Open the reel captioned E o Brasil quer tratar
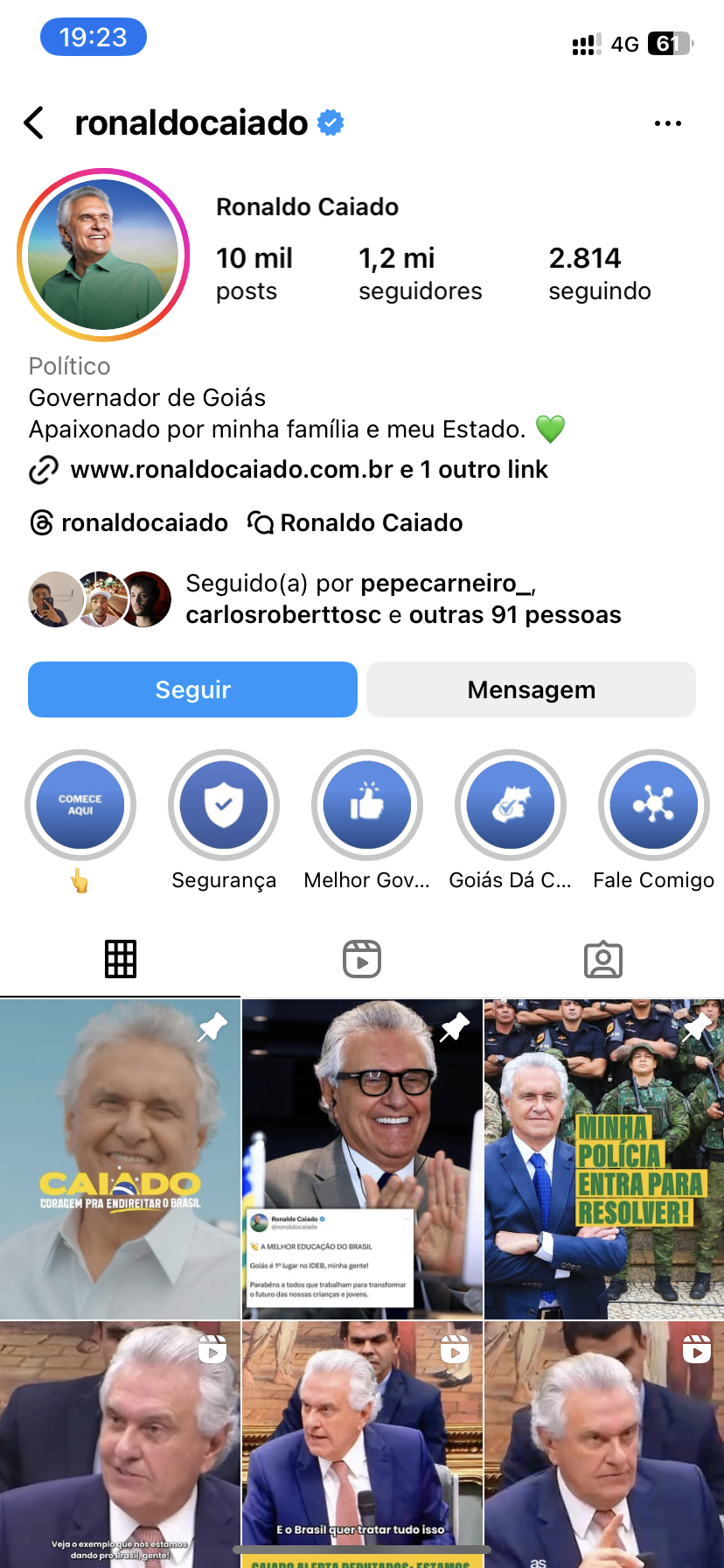724x1568 pixels. (362, 1444)
